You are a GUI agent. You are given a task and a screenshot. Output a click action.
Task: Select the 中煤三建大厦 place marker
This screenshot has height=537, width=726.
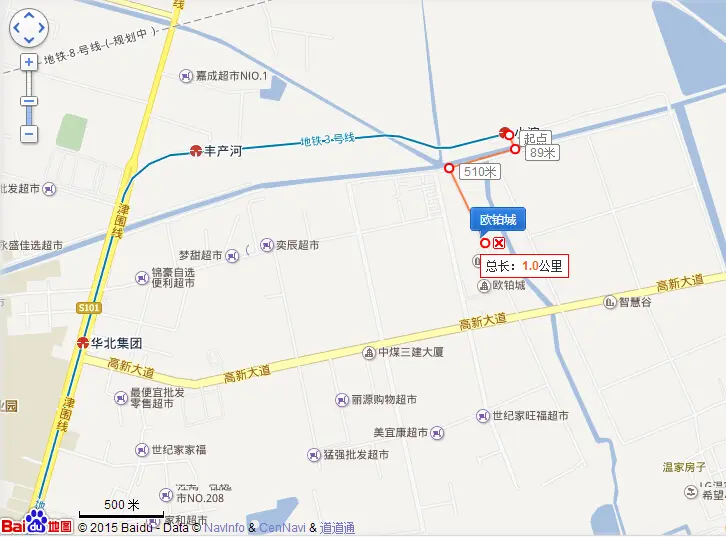click(x=368, y=353)
